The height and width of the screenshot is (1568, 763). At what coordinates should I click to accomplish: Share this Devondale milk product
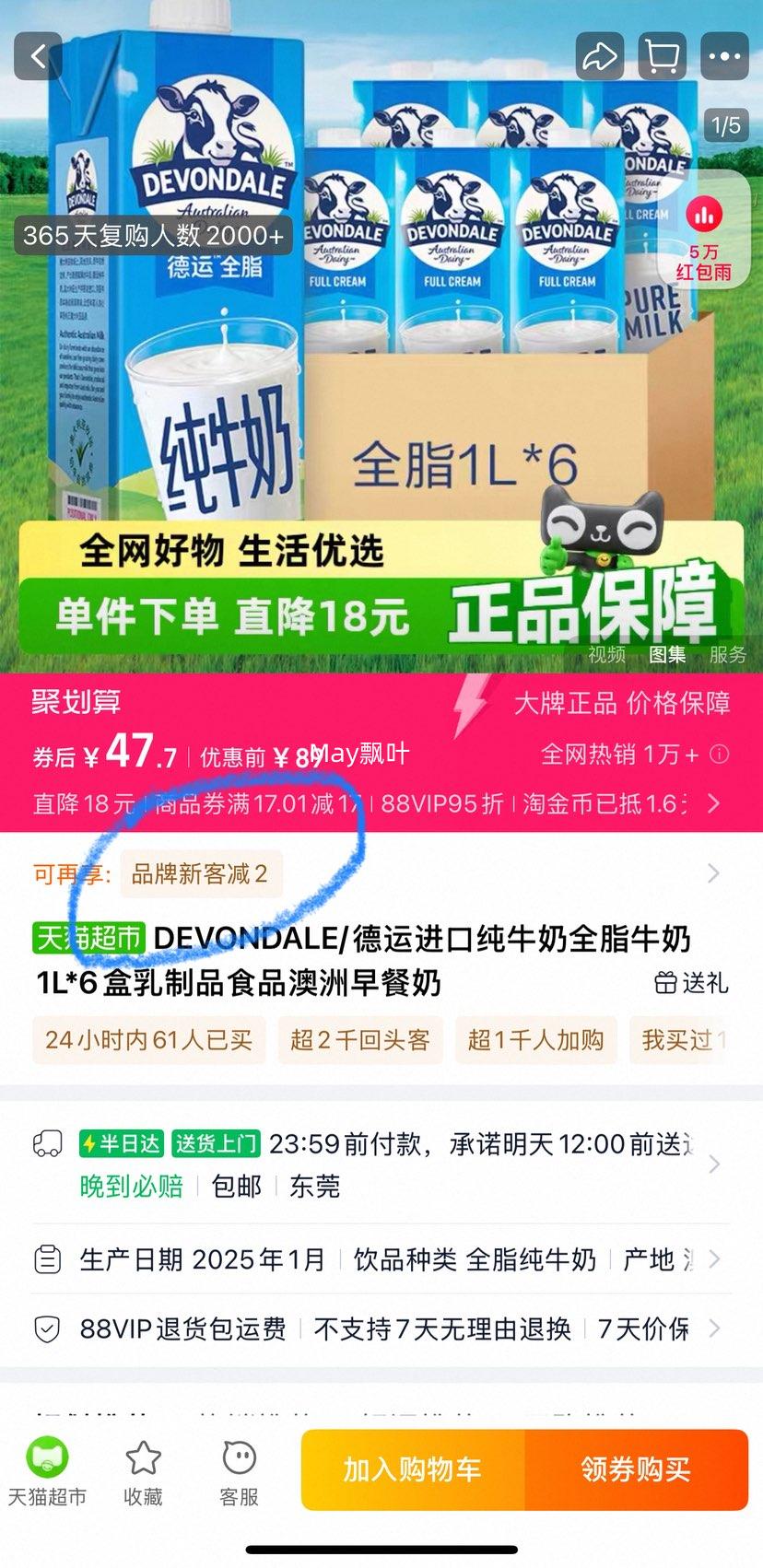(x=600, y=57)
